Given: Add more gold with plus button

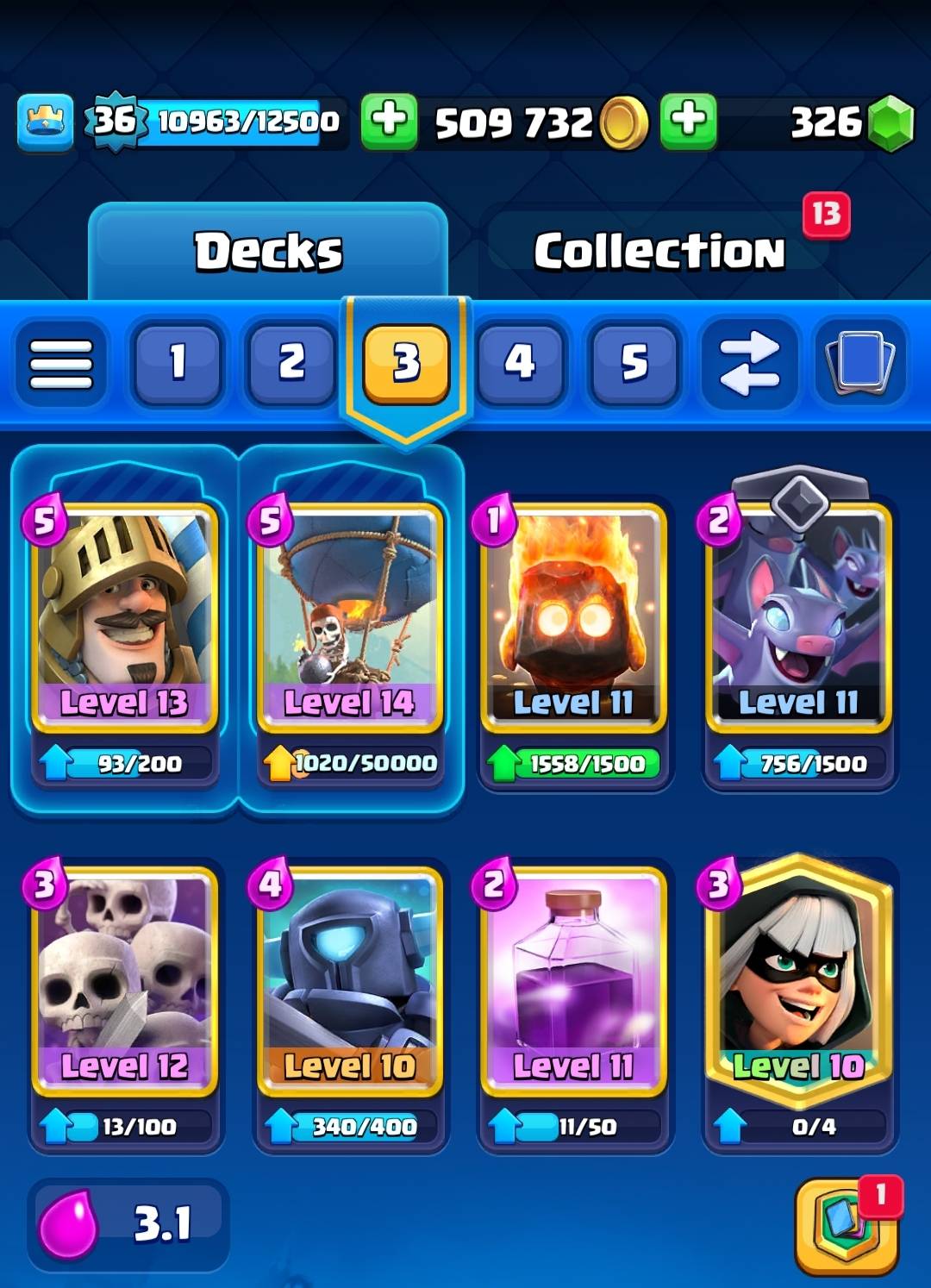Looking at the screenshot, I should click(x=390, y=121).
